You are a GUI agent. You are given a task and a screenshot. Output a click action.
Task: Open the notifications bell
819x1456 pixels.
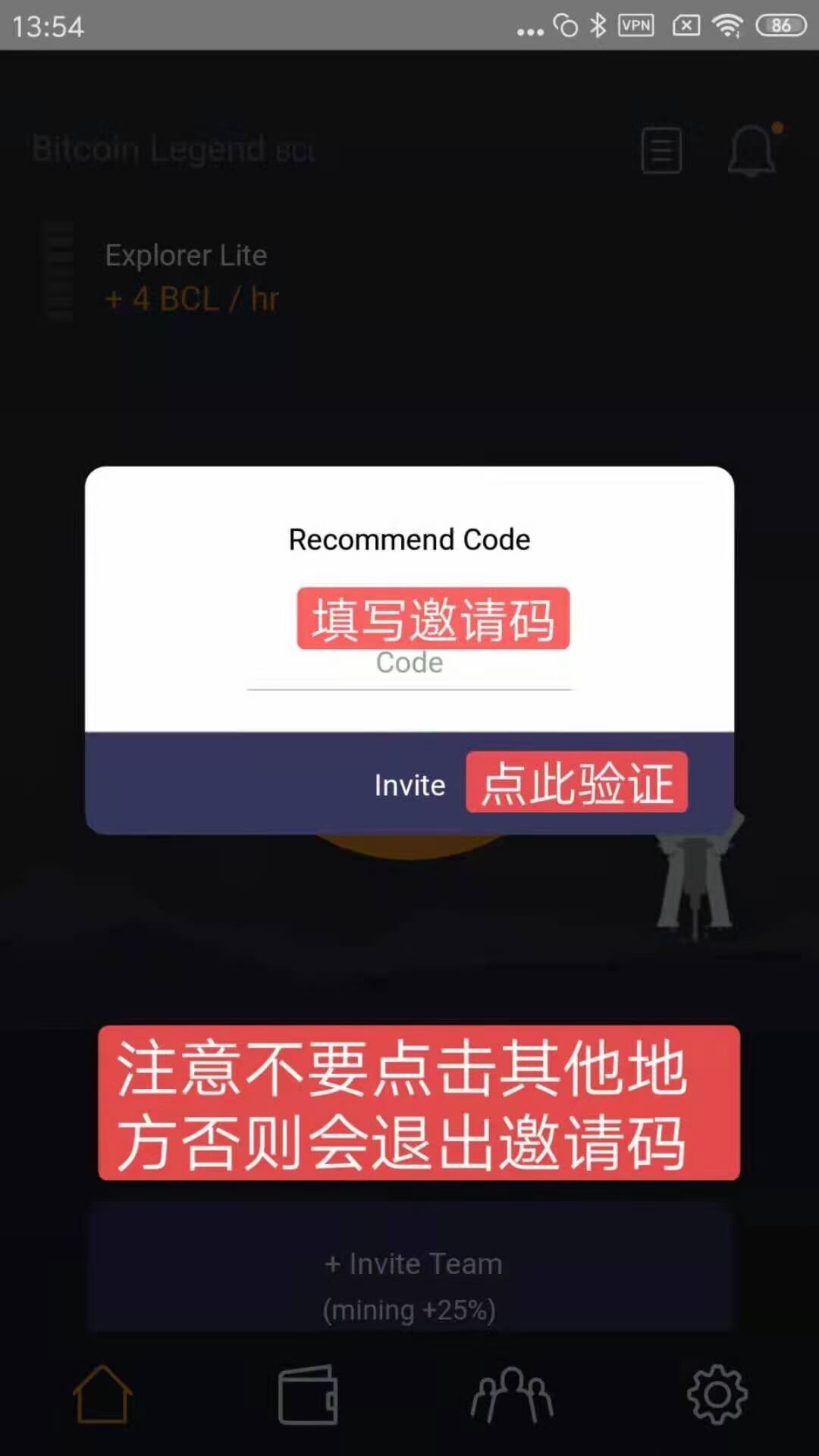[x=752, y=150]
